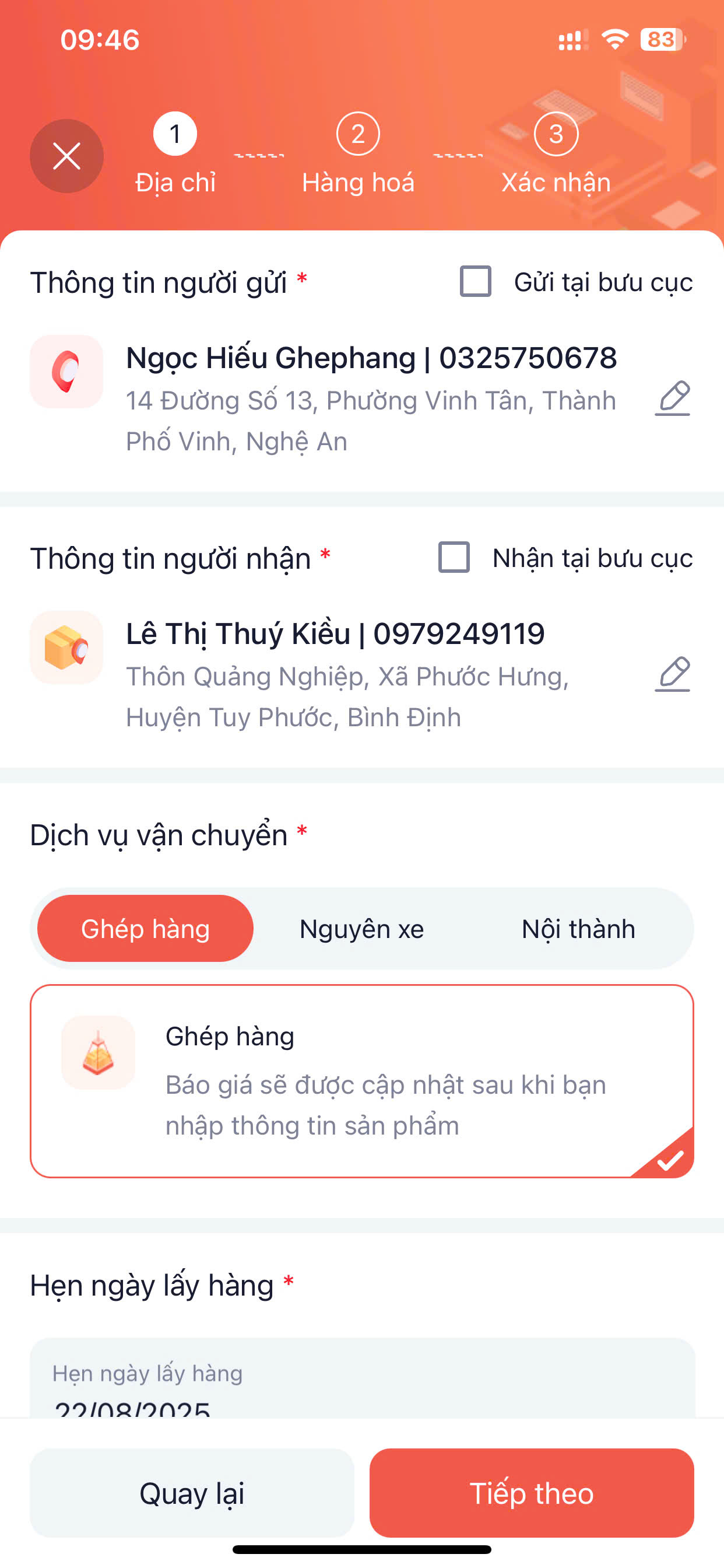
Task: Switch to the Nguyên xe service
Action: pyautogui.click(x=361, y=929)
